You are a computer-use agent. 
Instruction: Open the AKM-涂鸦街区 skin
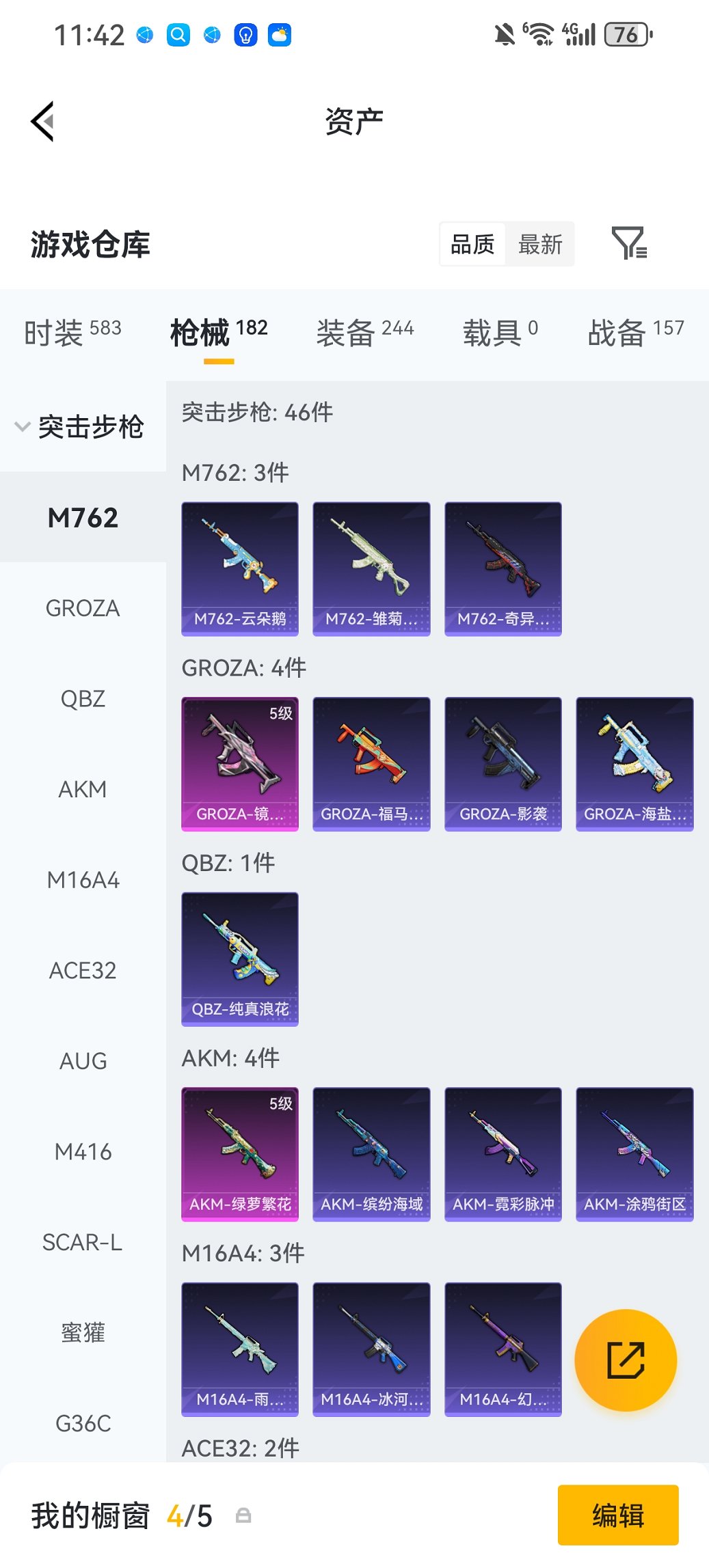[x=634, y=1154]
